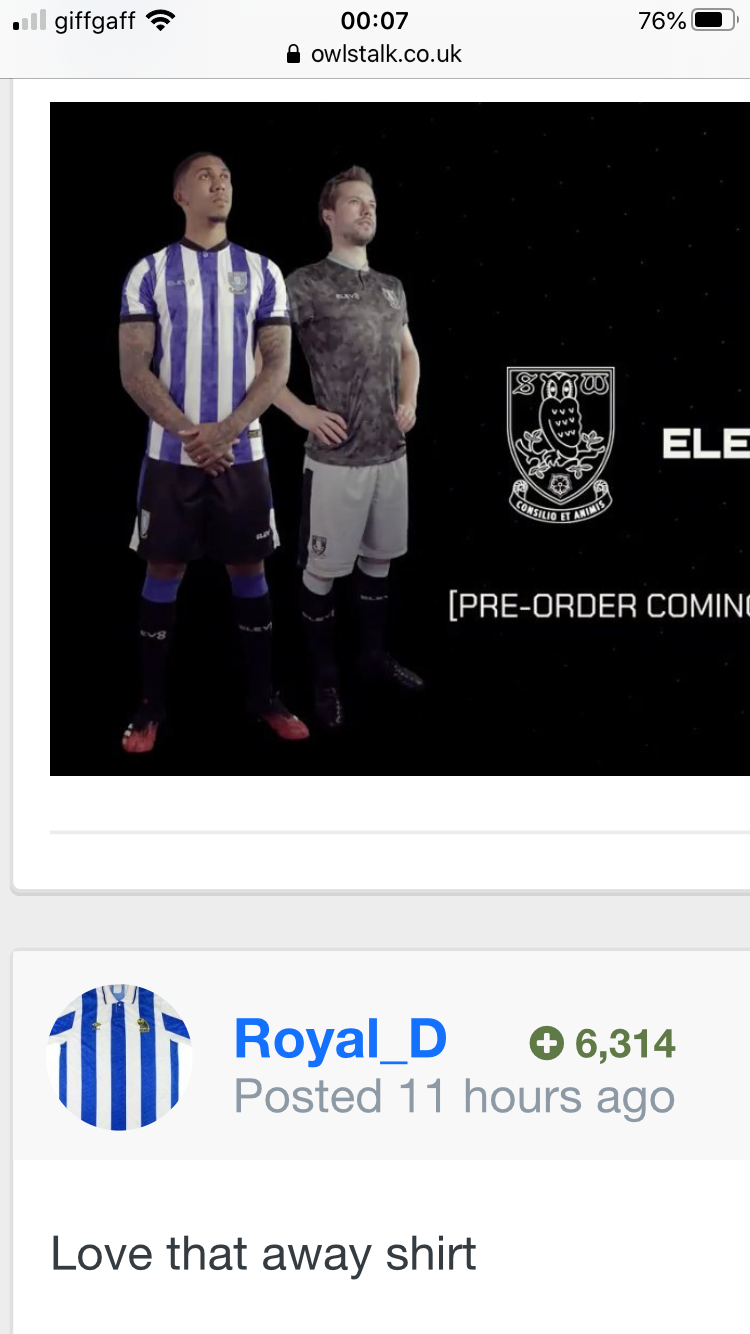Open the Sheffield Wednesday kit image in the post

pos(400,438)
